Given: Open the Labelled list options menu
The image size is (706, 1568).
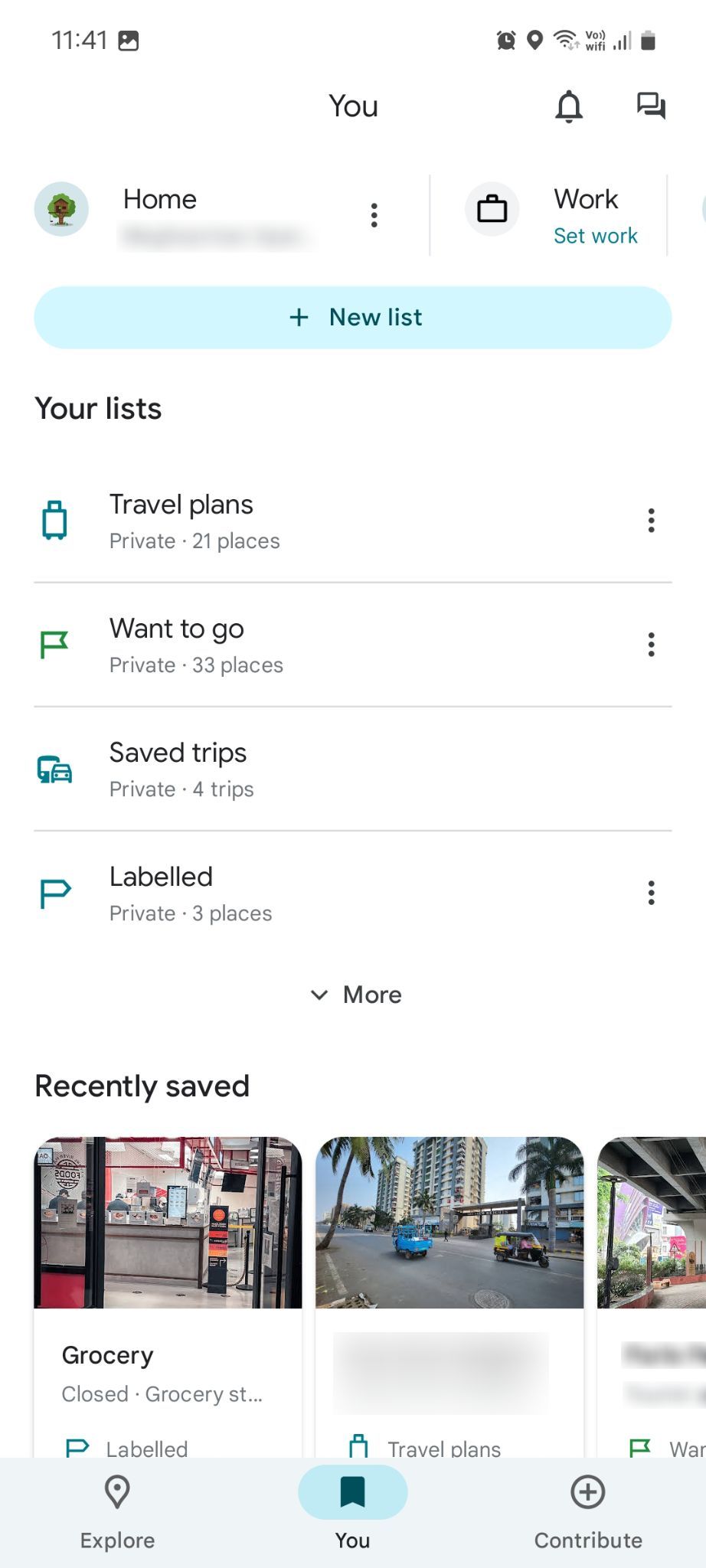Looking at the screenshot, I should tap(651, 893).
